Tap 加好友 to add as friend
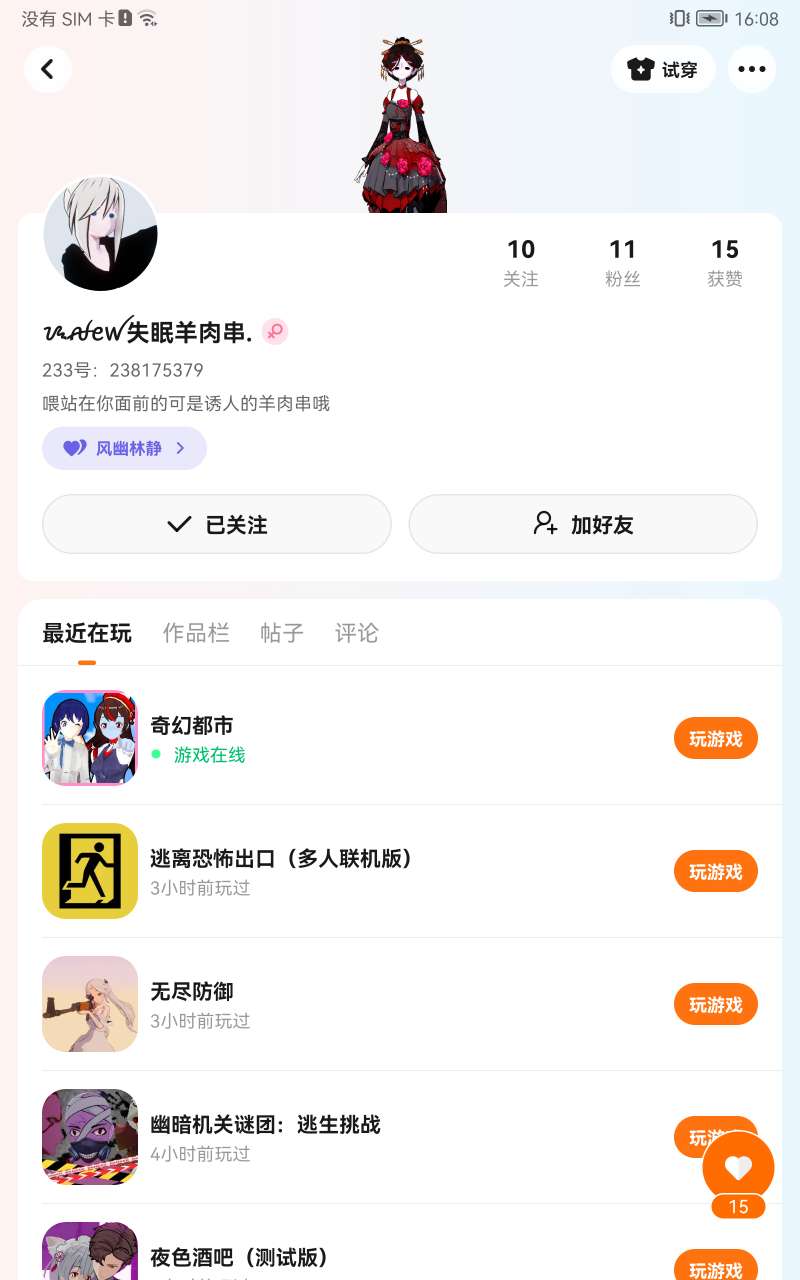 point(583,524)
